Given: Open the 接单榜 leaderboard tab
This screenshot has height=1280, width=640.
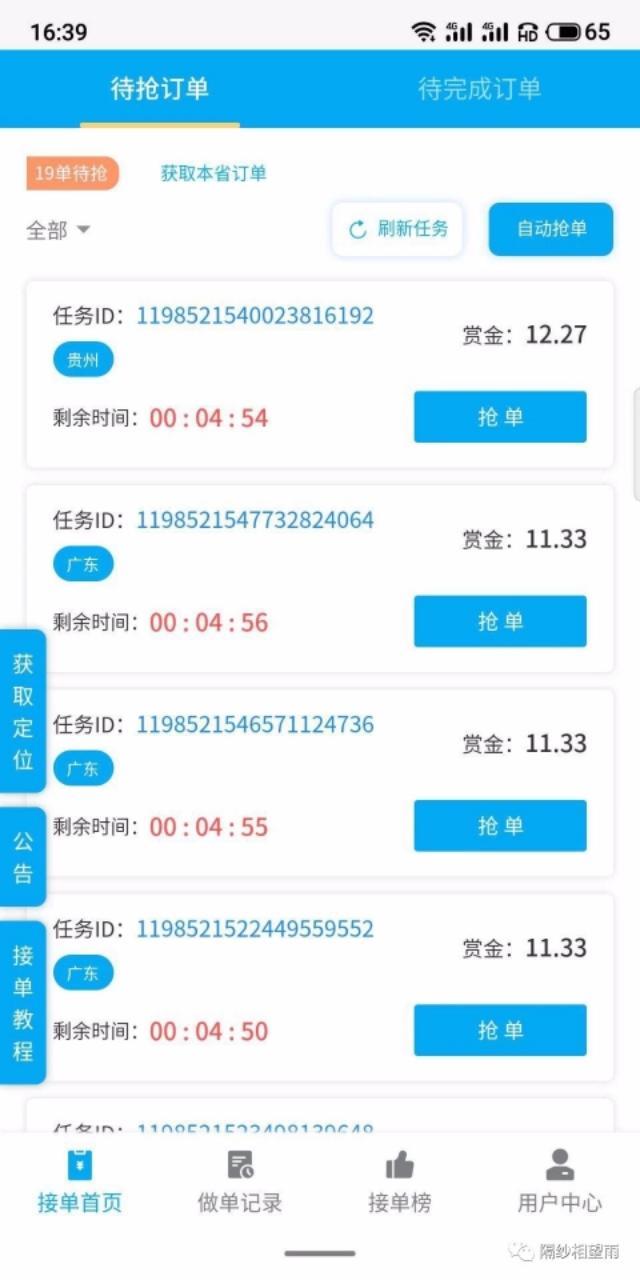Looking at the screenshot, I should (x=400, y=1182).
